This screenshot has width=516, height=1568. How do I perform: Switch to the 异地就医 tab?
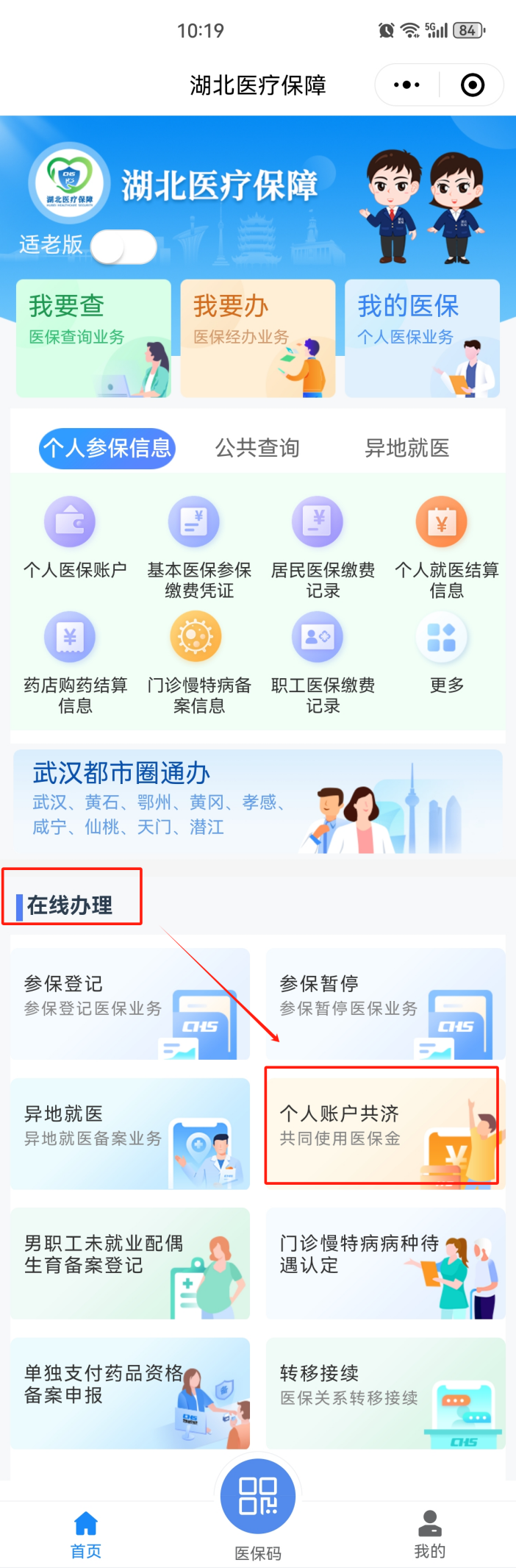click(406, 448)
